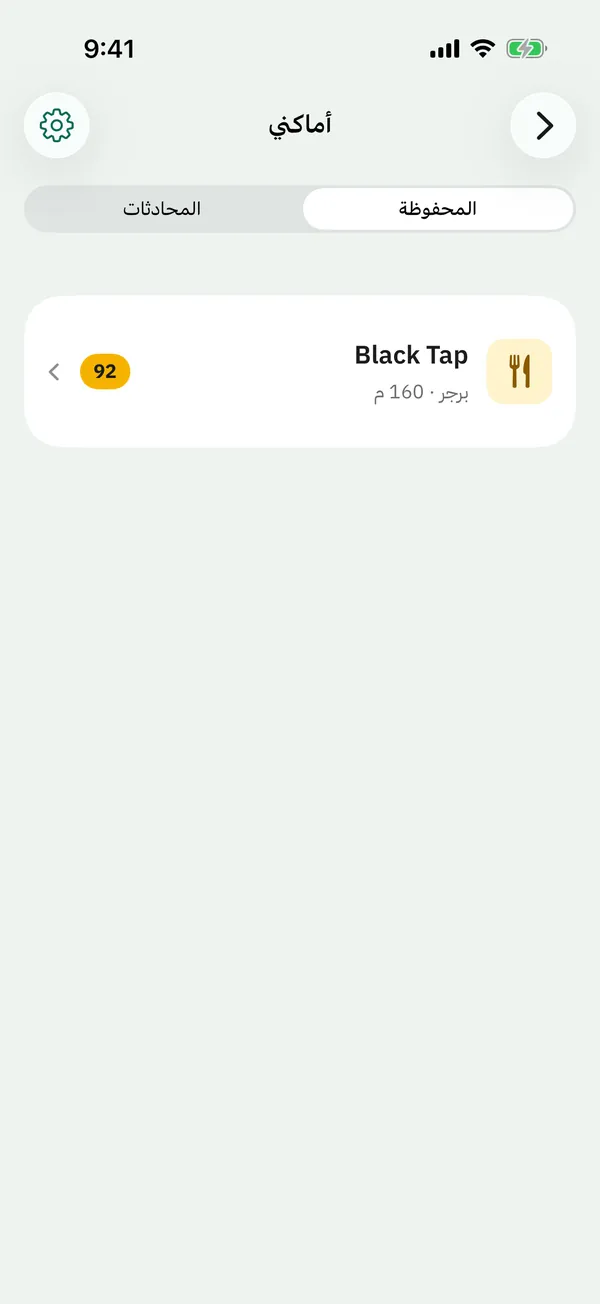Open the Black Tap saved place card
This screenshot has height=1304, width=600.
click(x=300, y=371)
